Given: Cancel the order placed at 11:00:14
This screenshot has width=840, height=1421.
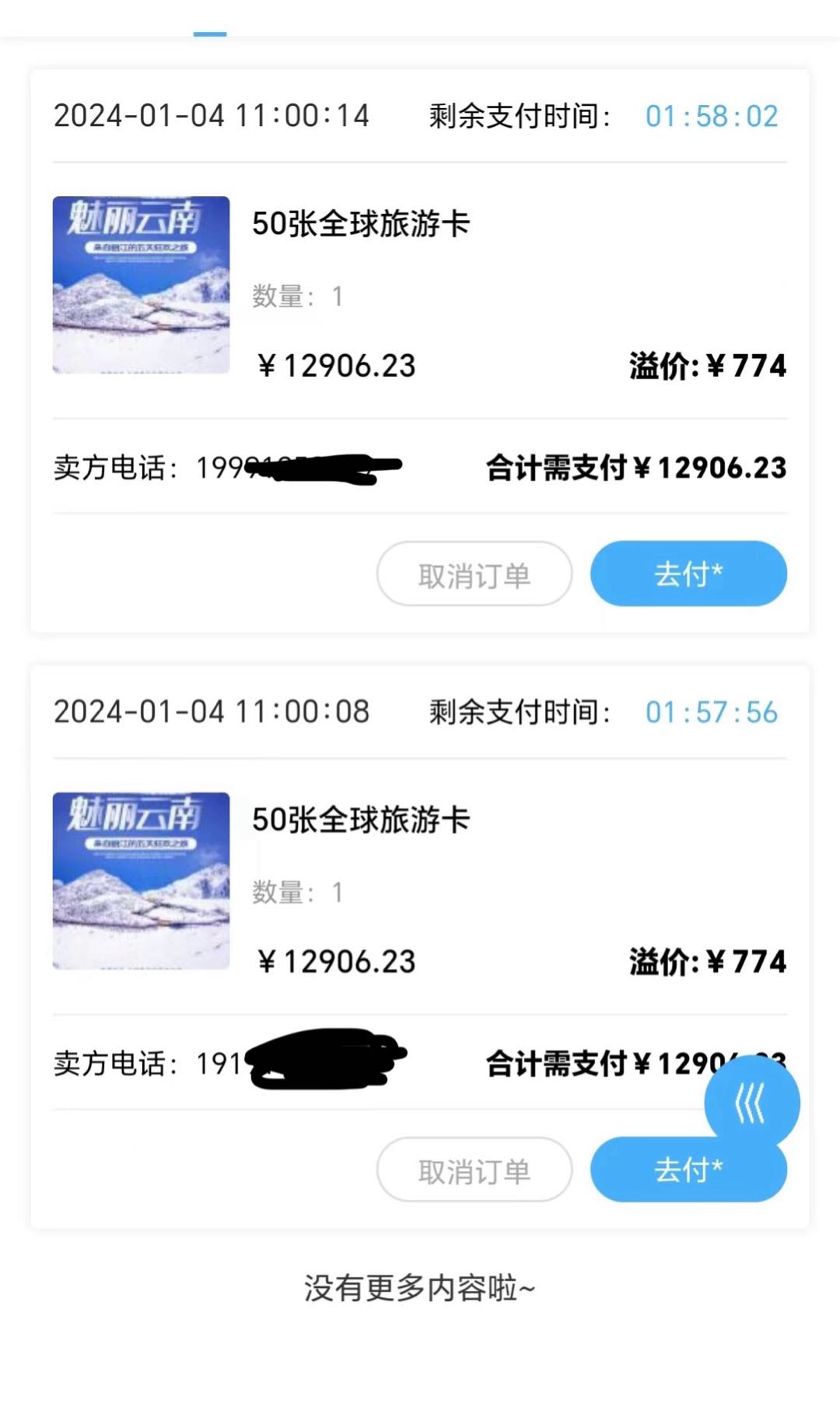Looking at the screenshot, I should pos(474,574).
